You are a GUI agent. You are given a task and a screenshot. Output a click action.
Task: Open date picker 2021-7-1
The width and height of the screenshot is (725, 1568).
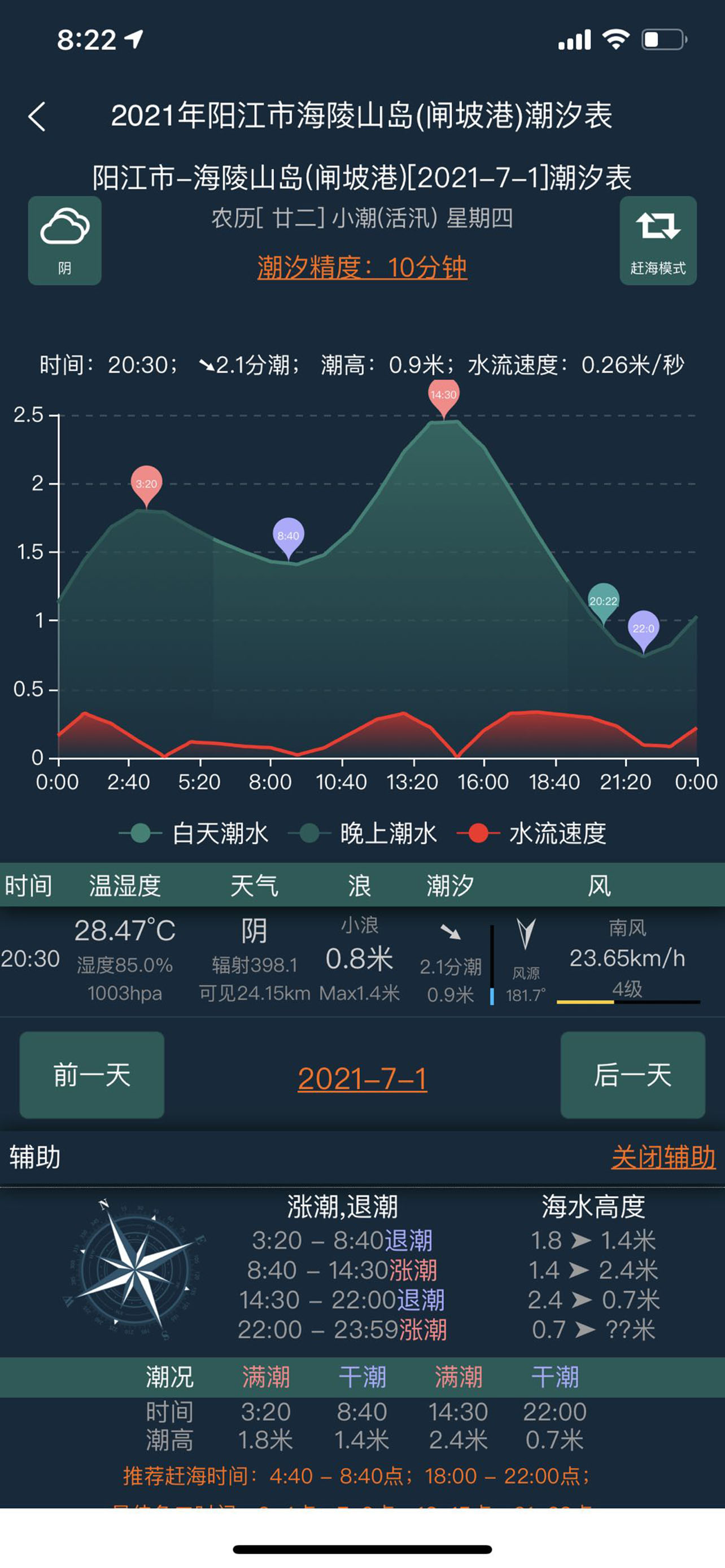point(362,1079)
